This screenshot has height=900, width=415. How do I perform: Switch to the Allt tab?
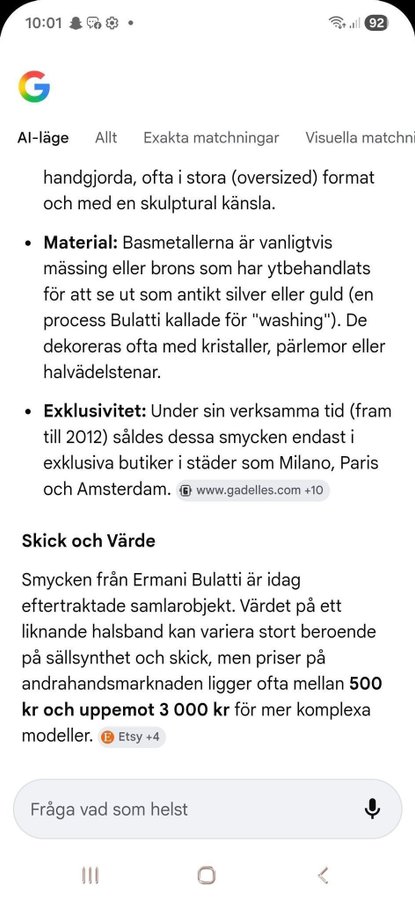click(106, 138)
